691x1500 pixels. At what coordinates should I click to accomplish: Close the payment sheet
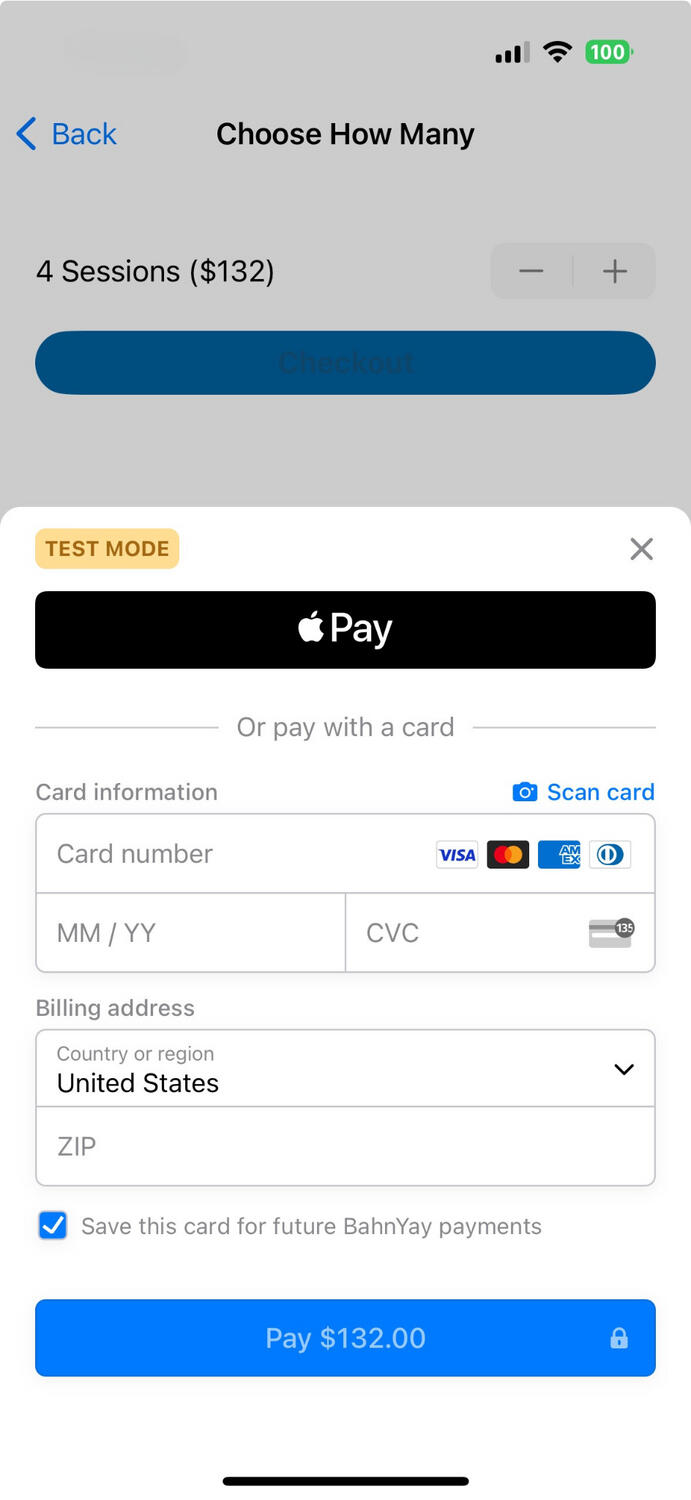[x=641, y=549]
